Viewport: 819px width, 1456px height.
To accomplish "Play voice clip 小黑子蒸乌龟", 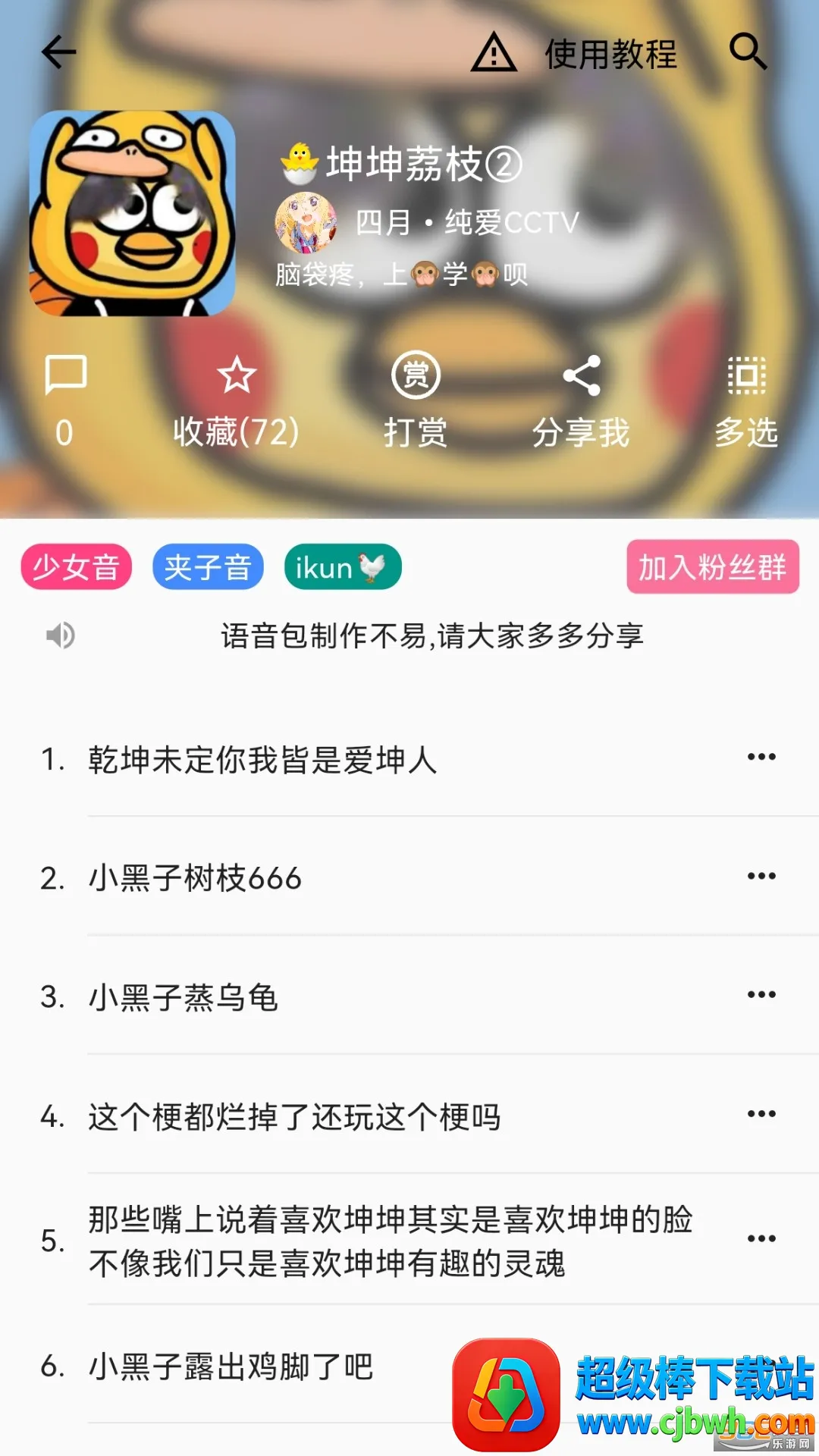I will [184, 997].
